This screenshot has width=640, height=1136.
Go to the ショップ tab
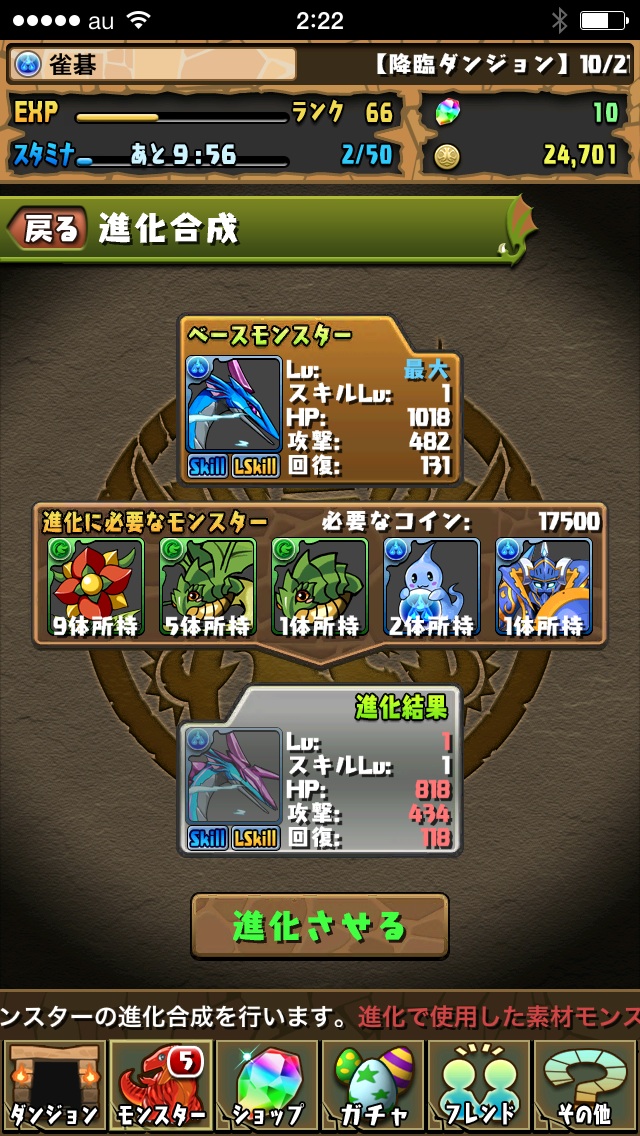(267, 1086)
